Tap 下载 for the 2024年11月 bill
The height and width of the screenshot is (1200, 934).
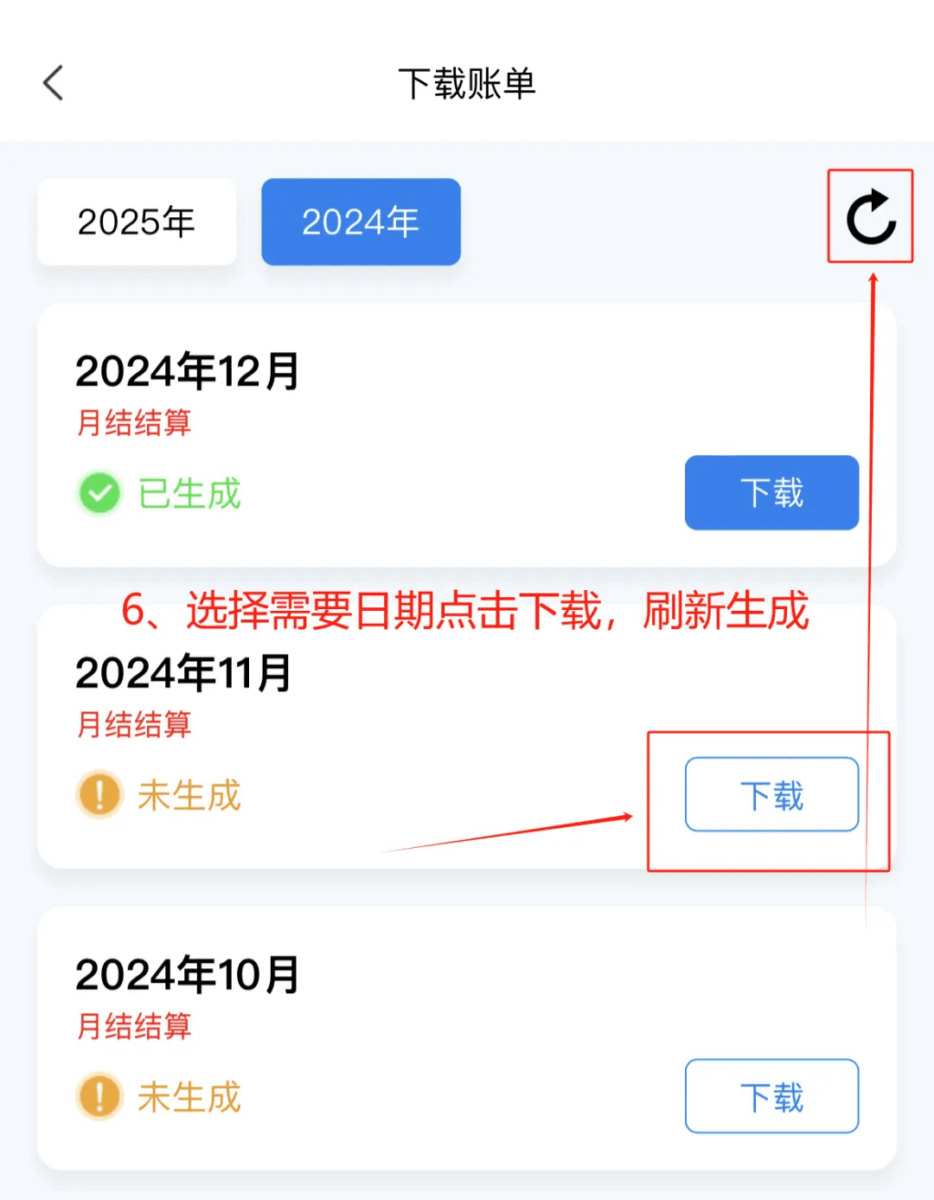click(771, 795)
